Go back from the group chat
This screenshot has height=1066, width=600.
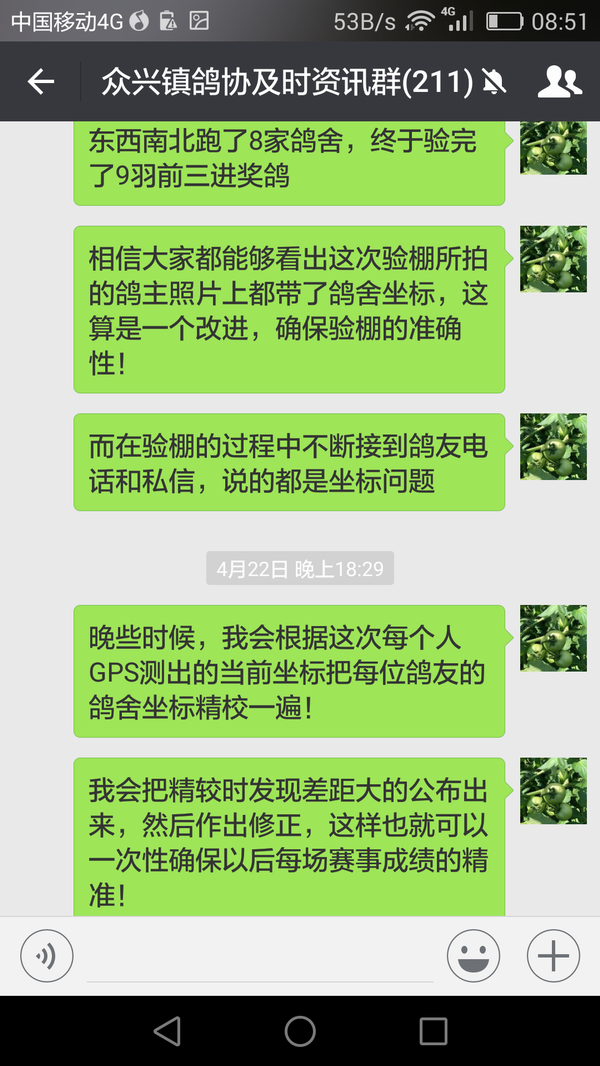click(41, 82)
